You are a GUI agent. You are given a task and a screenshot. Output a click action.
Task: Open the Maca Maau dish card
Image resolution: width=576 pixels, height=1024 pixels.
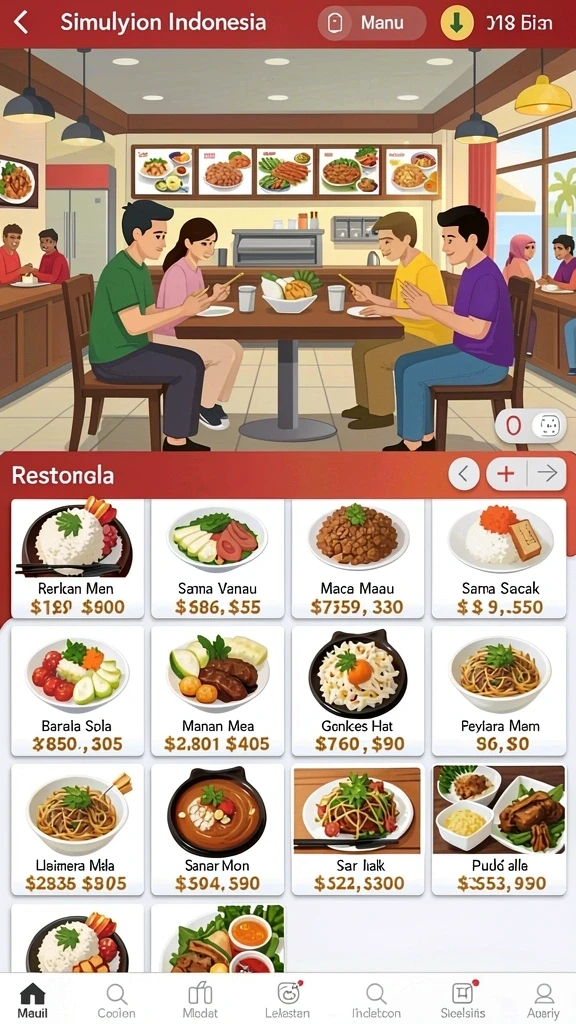click(x=357, y=558)
